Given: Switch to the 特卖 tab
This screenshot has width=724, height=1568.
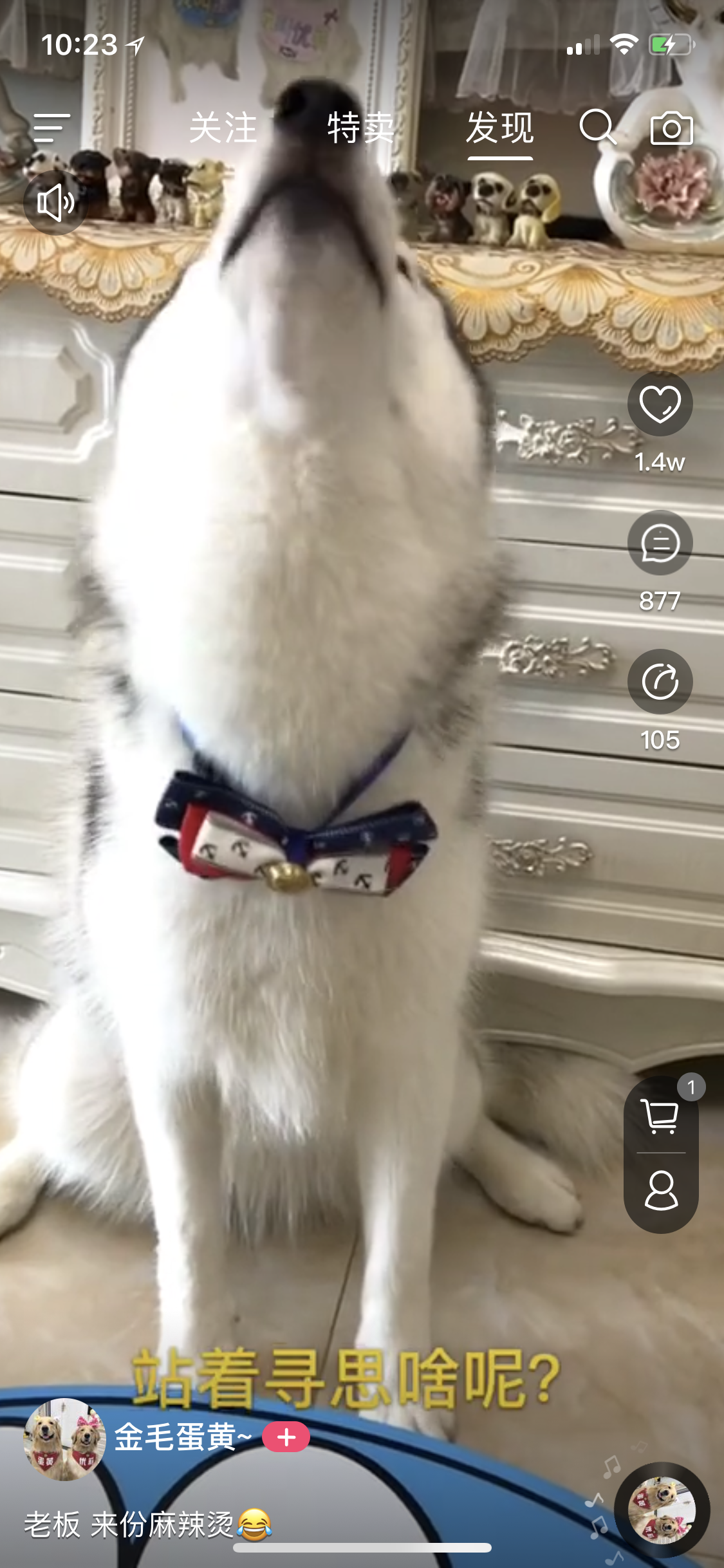Looking at the screenshot, I should coord(360,128).
